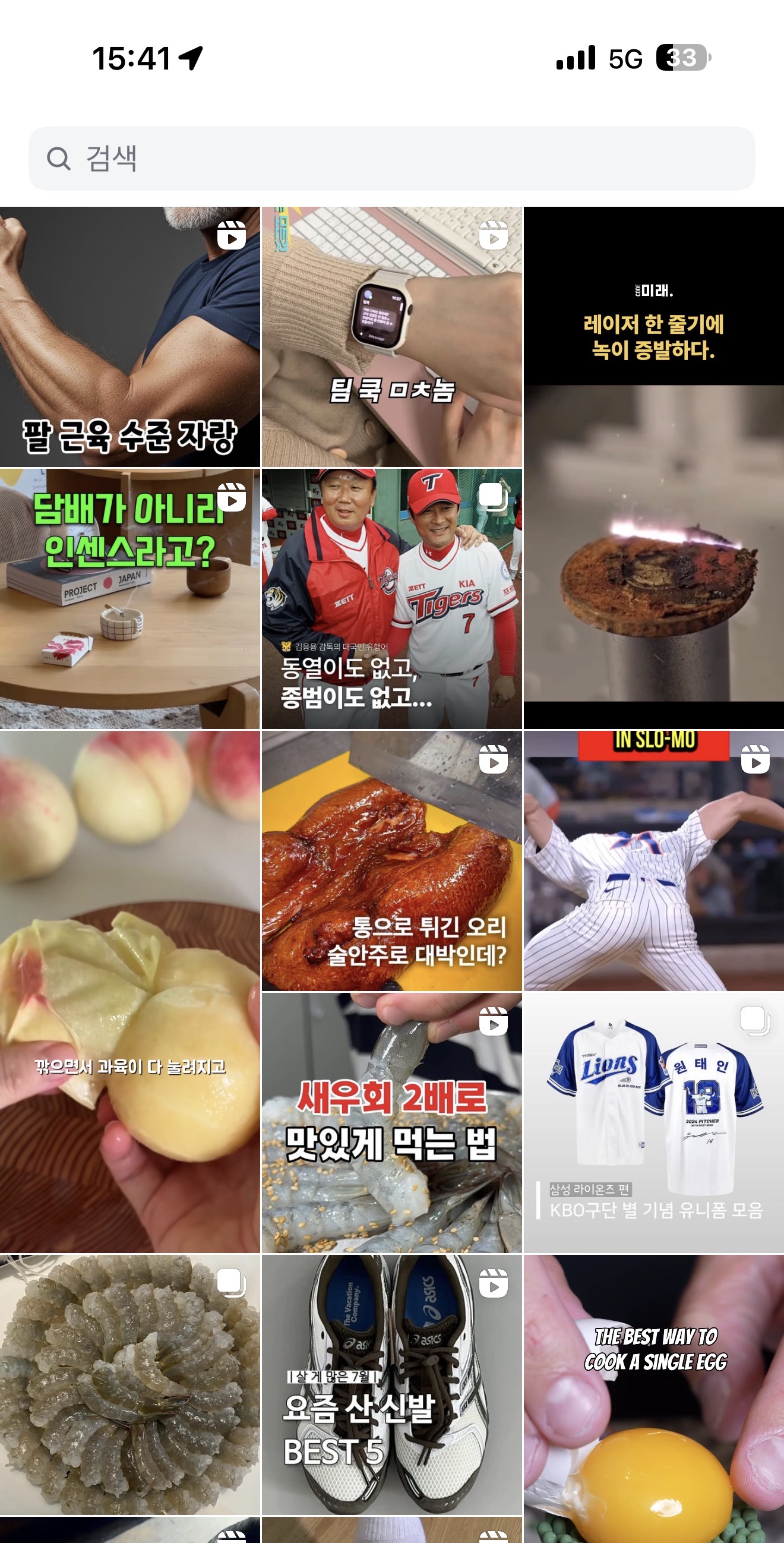View the KIA Tigers 동열이도 없고 post

pyautogui.click(x=391, y=598)
